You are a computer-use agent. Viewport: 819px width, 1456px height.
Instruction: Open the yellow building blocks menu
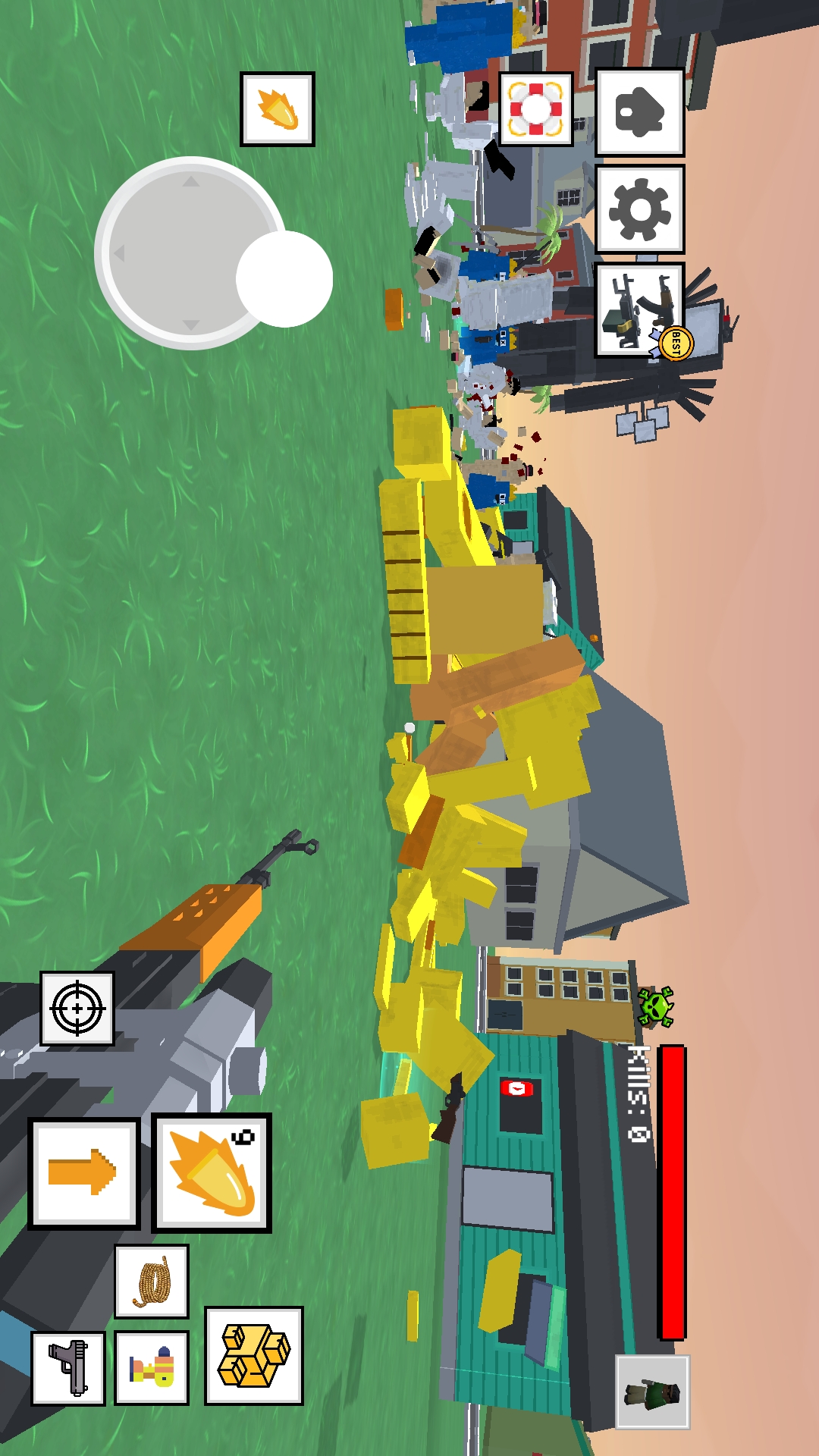pos(254,1356)
